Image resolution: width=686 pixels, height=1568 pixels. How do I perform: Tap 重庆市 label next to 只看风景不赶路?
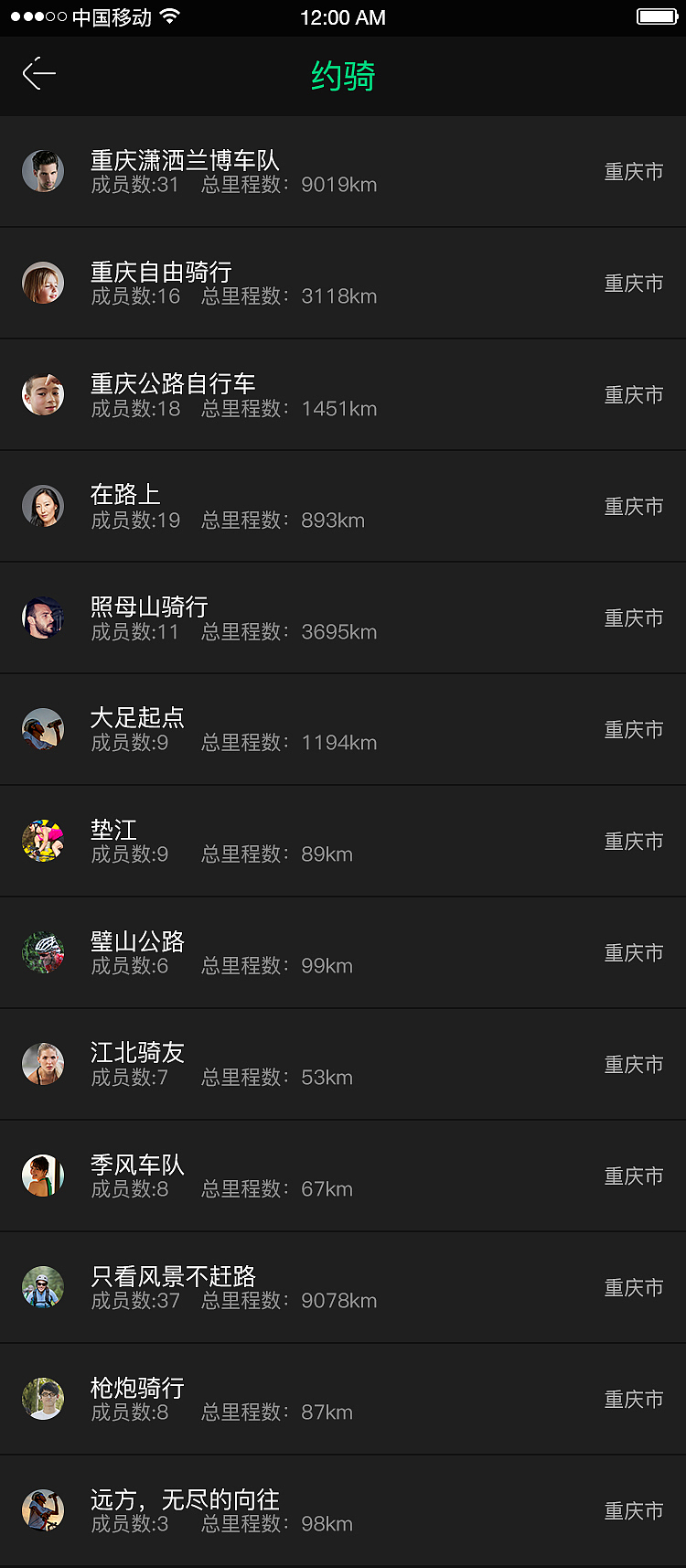click(x=634, y=1287)
